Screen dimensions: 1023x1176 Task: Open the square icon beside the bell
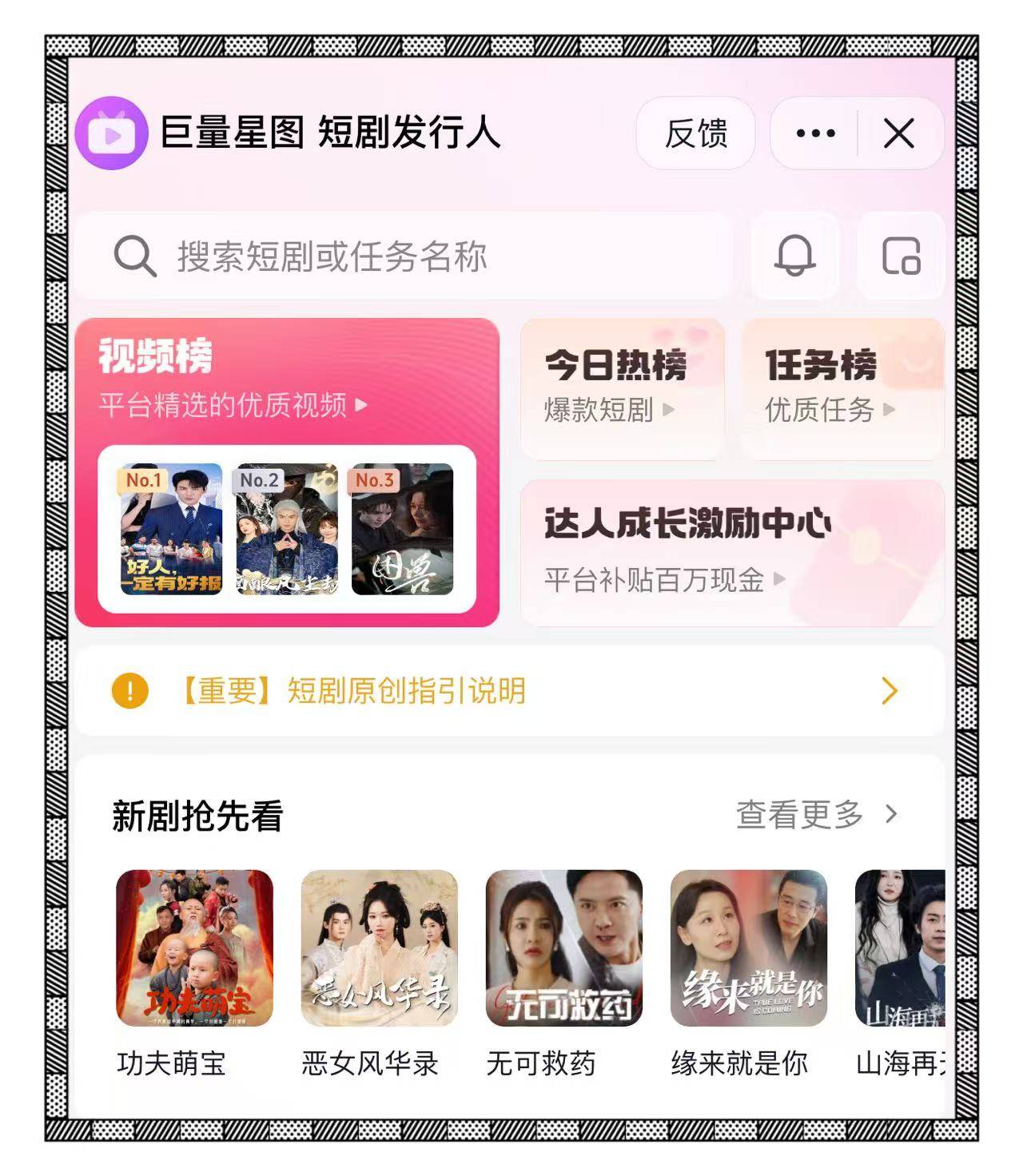(901, 256)
